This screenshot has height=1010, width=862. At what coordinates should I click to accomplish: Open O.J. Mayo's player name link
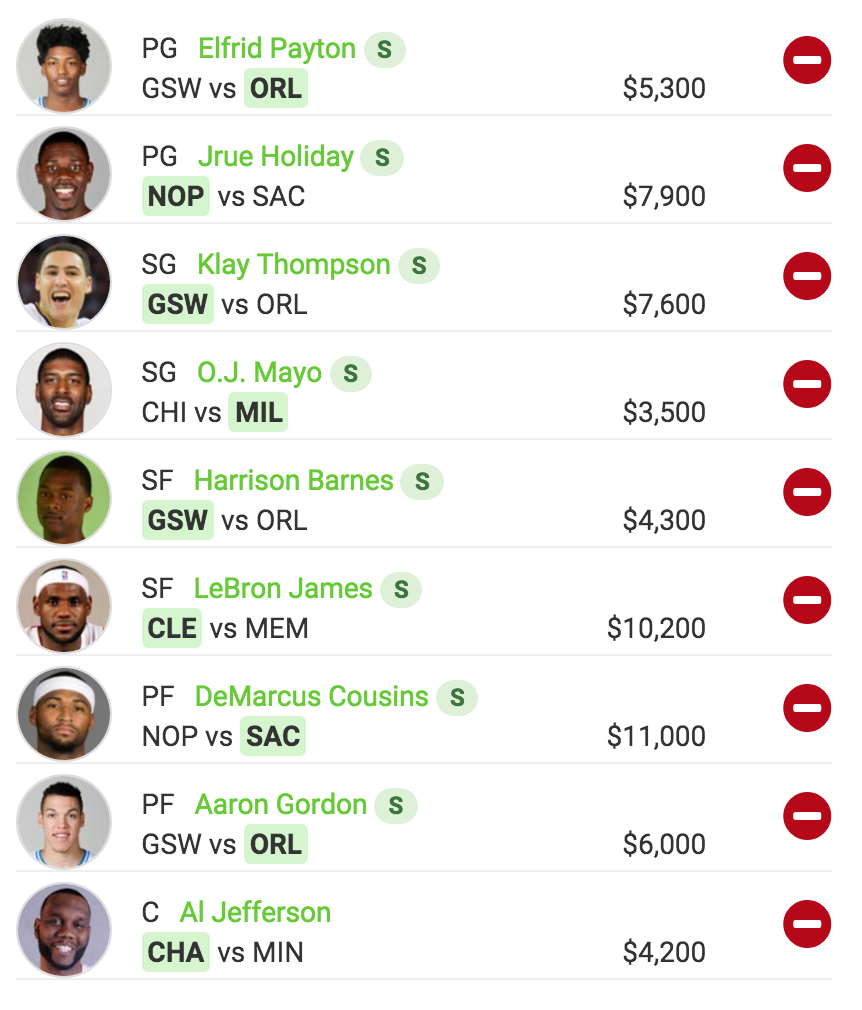pyautogui.click(x=259, y=373)
